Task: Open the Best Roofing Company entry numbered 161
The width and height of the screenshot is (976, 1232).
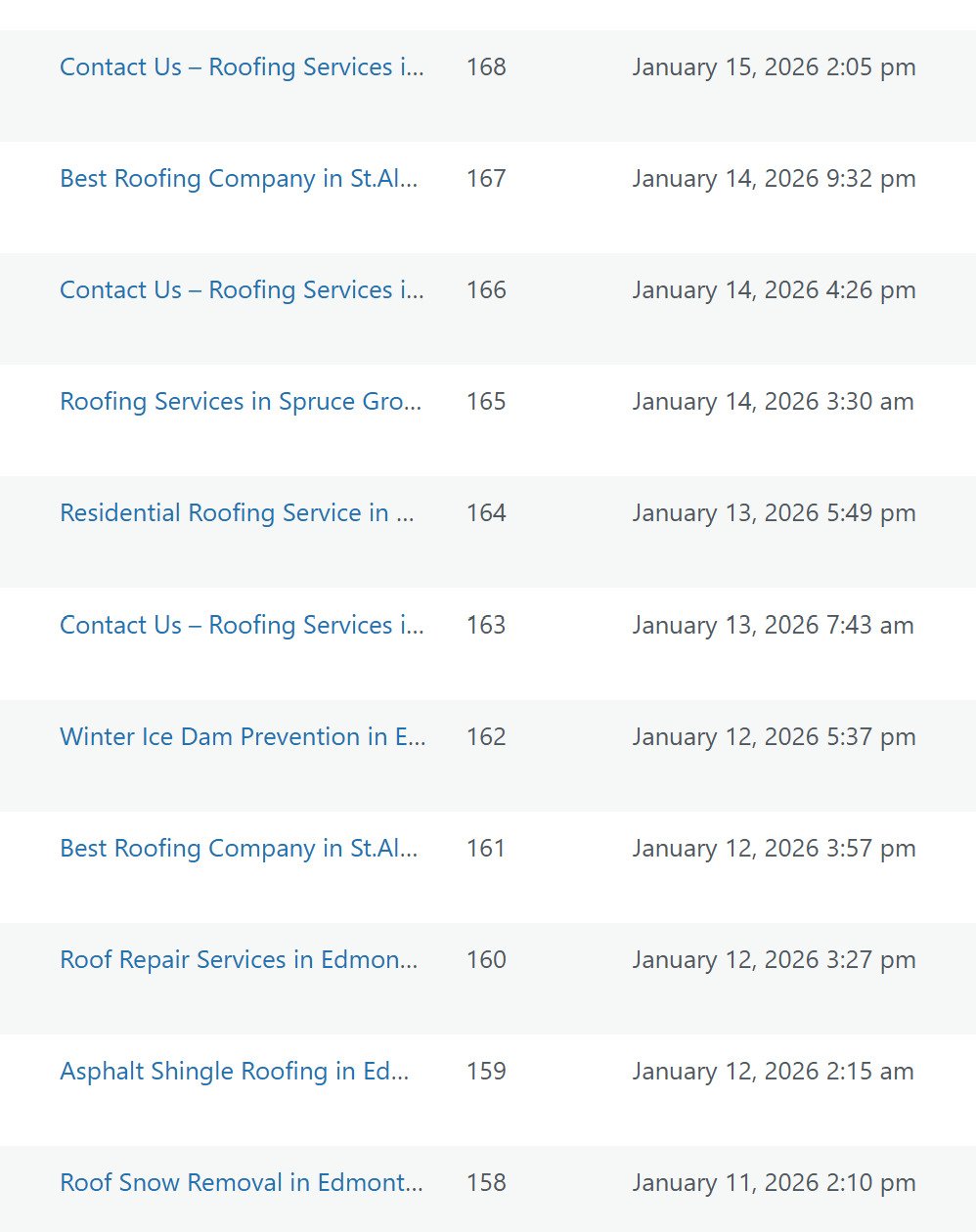Action: (x=240, y=848)
